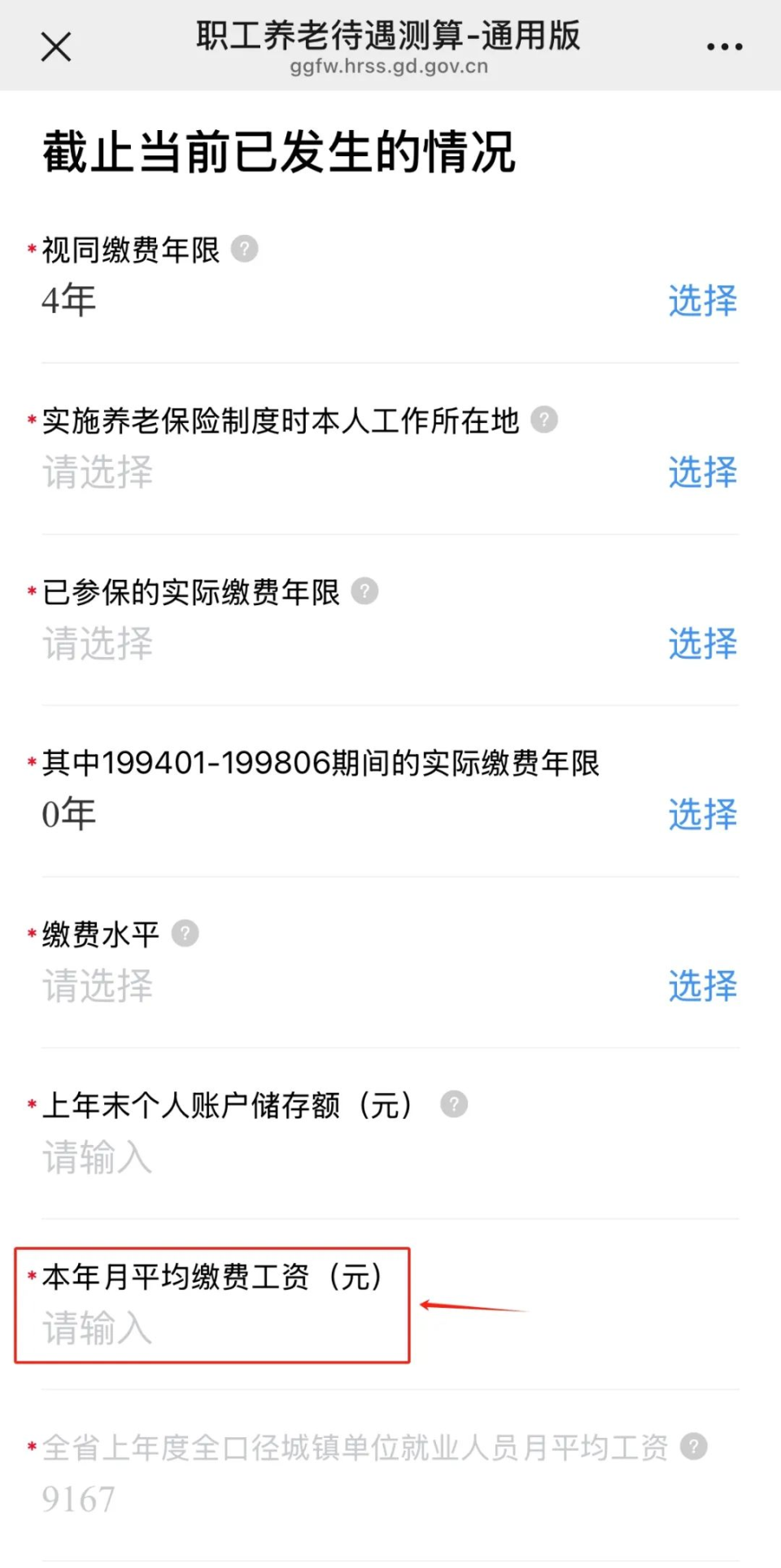The width and height of the screenshot is (781, 1568).
Task: Close the 职工养老待遇测算 page
Action: click(55, 46)
